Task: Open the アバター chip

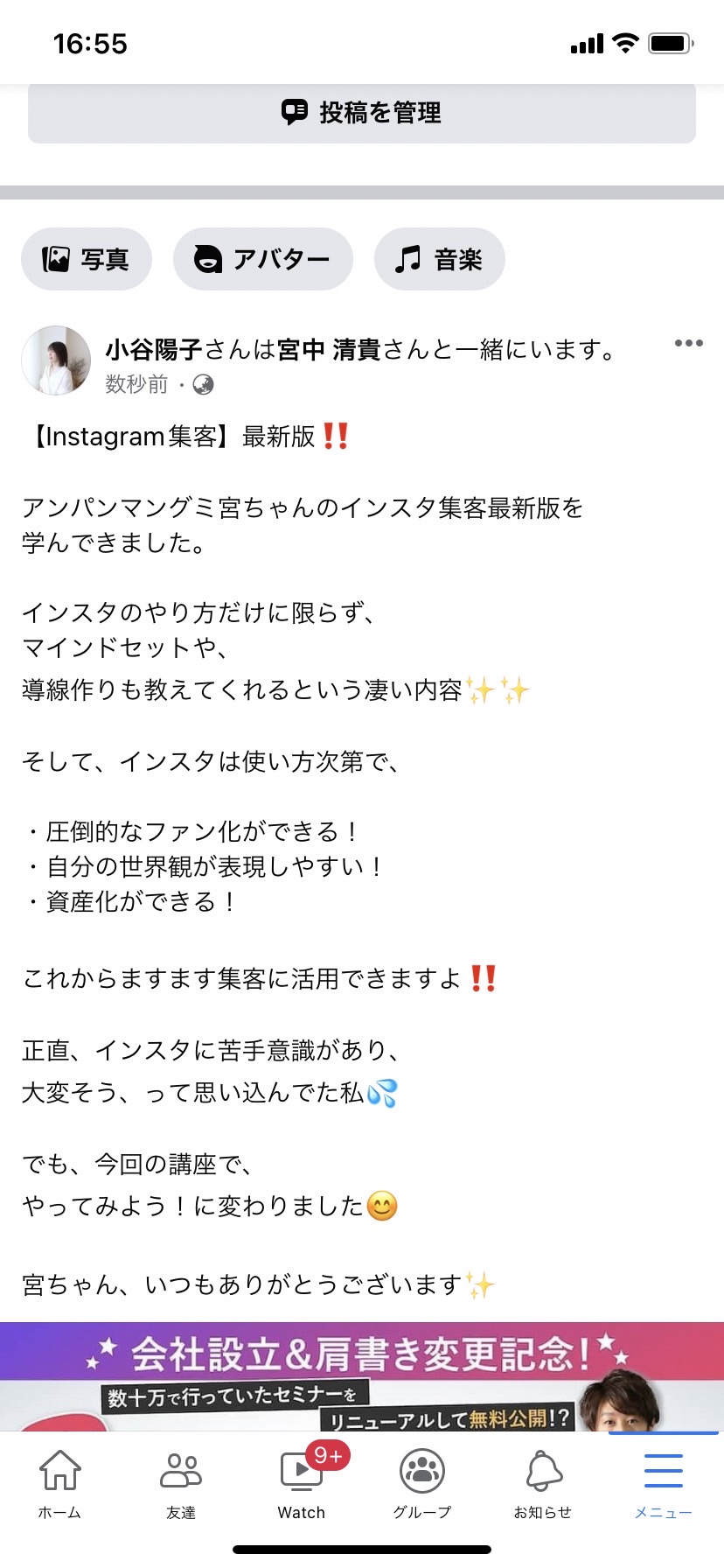Action: (263, 259)
